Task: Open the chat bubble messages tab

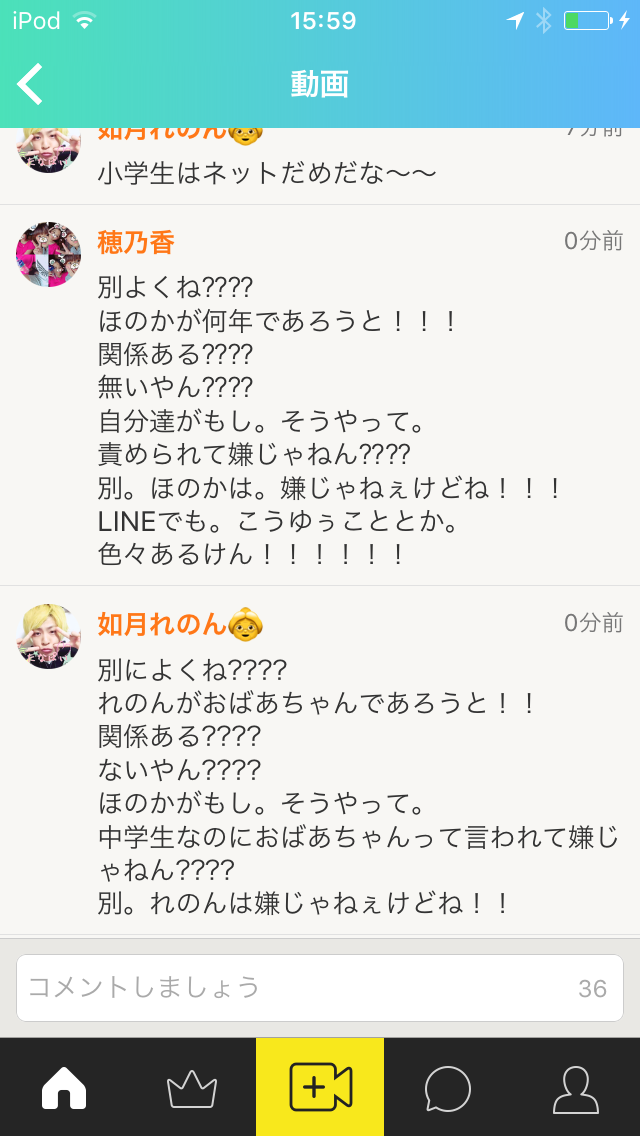Action: (x=447, y=1088)
